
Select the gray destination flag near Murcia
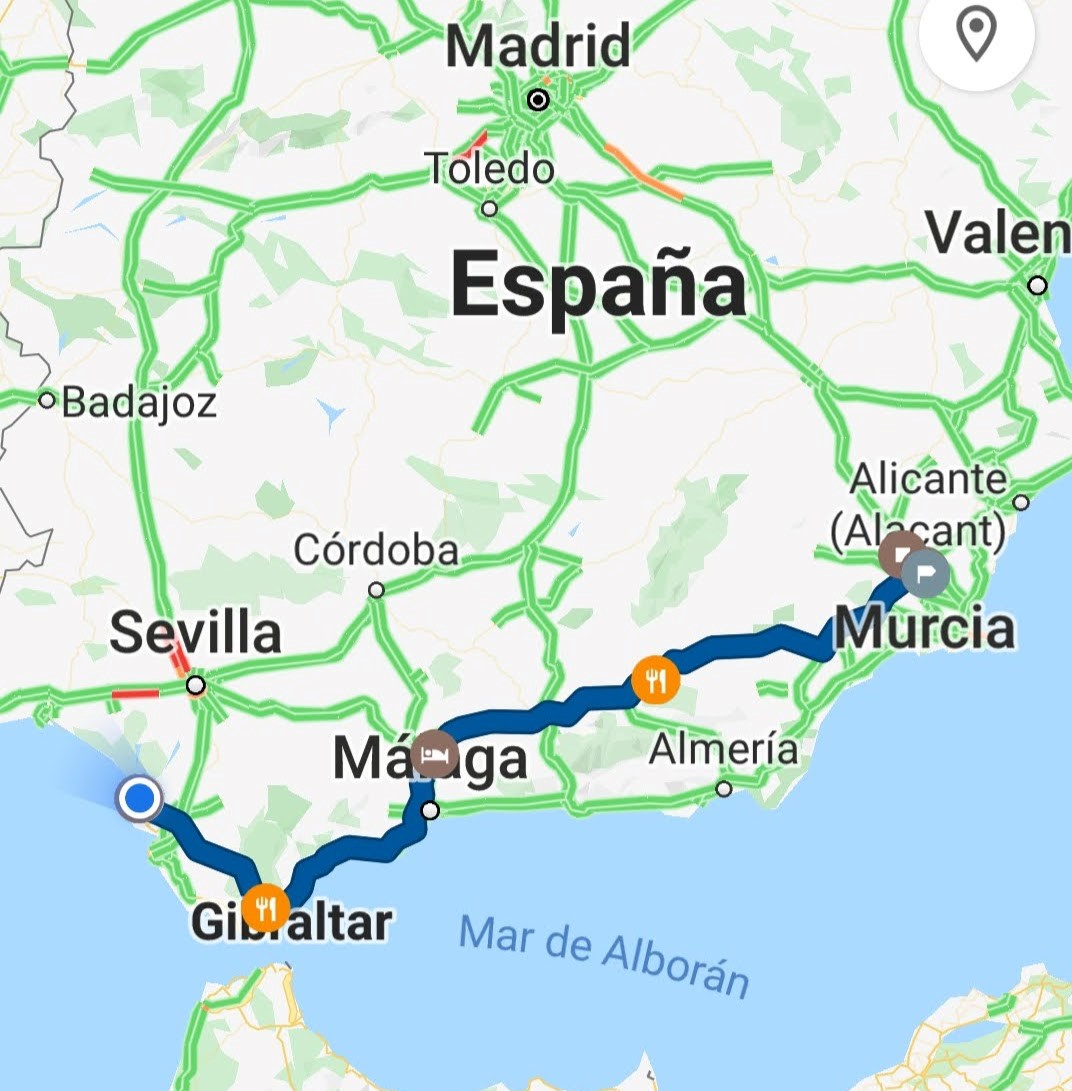tap(926, 574)
